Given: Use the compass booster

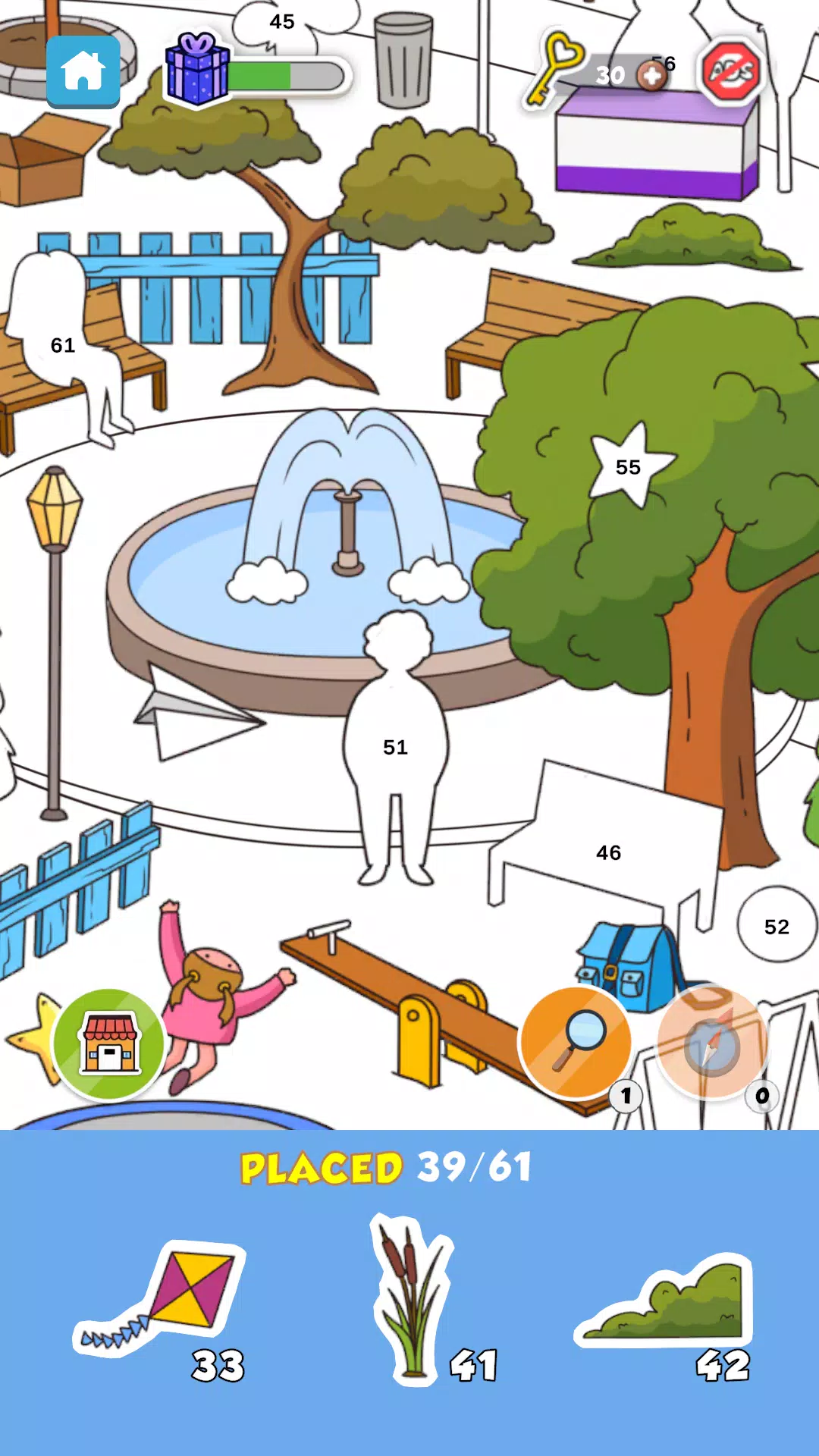Looking at the screenshot, I should point(711,1043).
